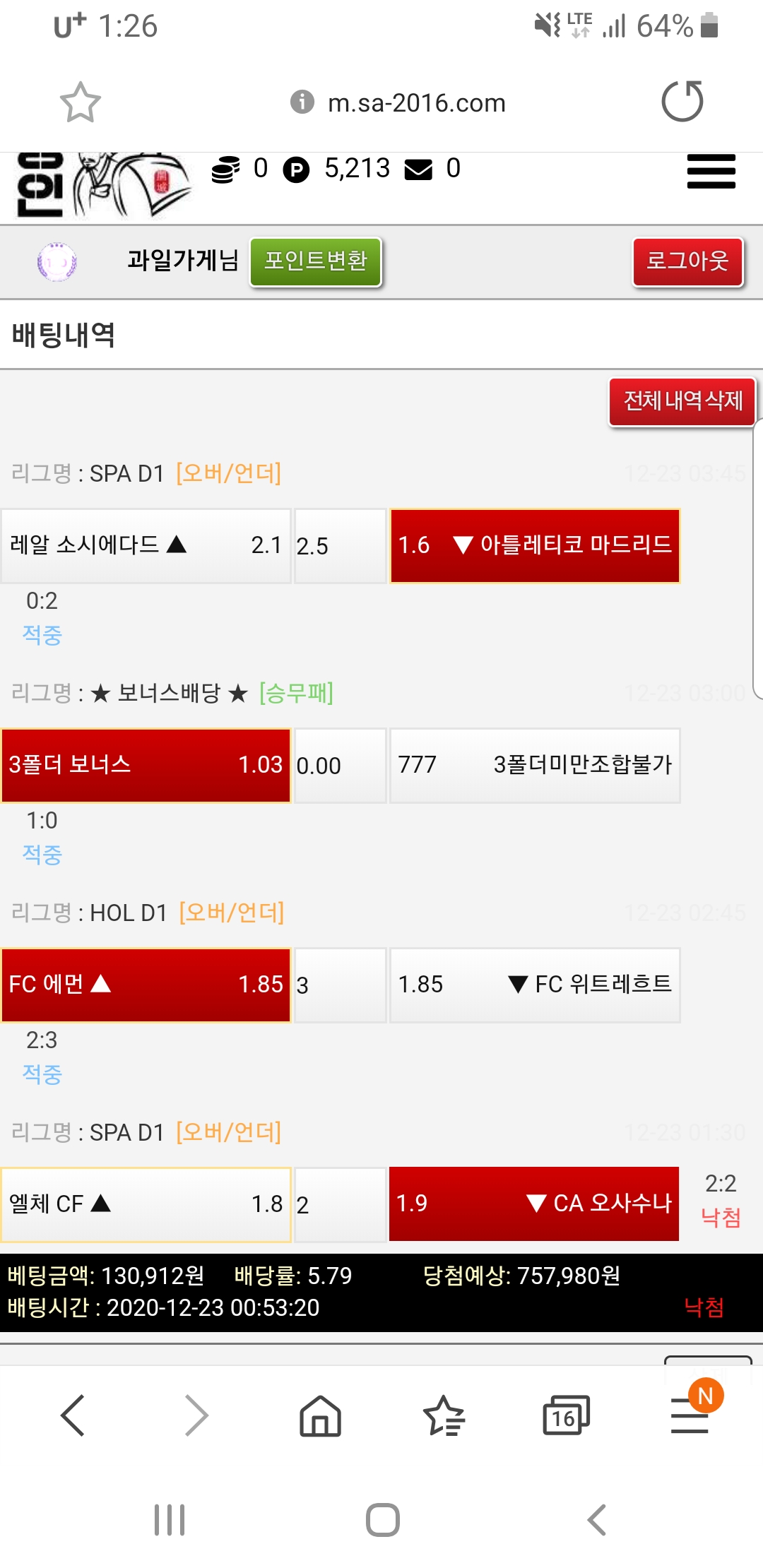The height and width of the screenshot is (1568, 763).
Task: Return to the system home screen
Action: 382,1519
